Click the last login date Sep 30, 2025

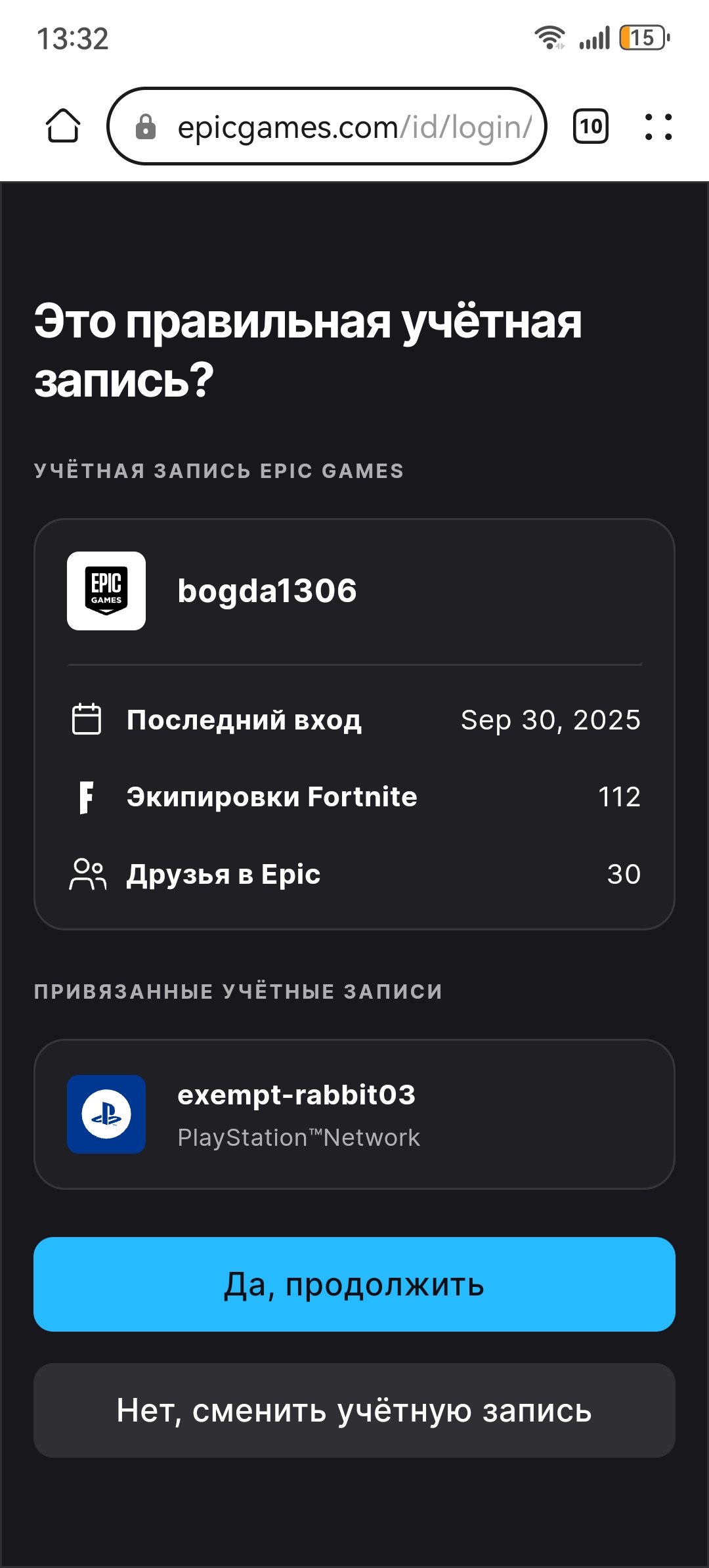tap(550, 720)
